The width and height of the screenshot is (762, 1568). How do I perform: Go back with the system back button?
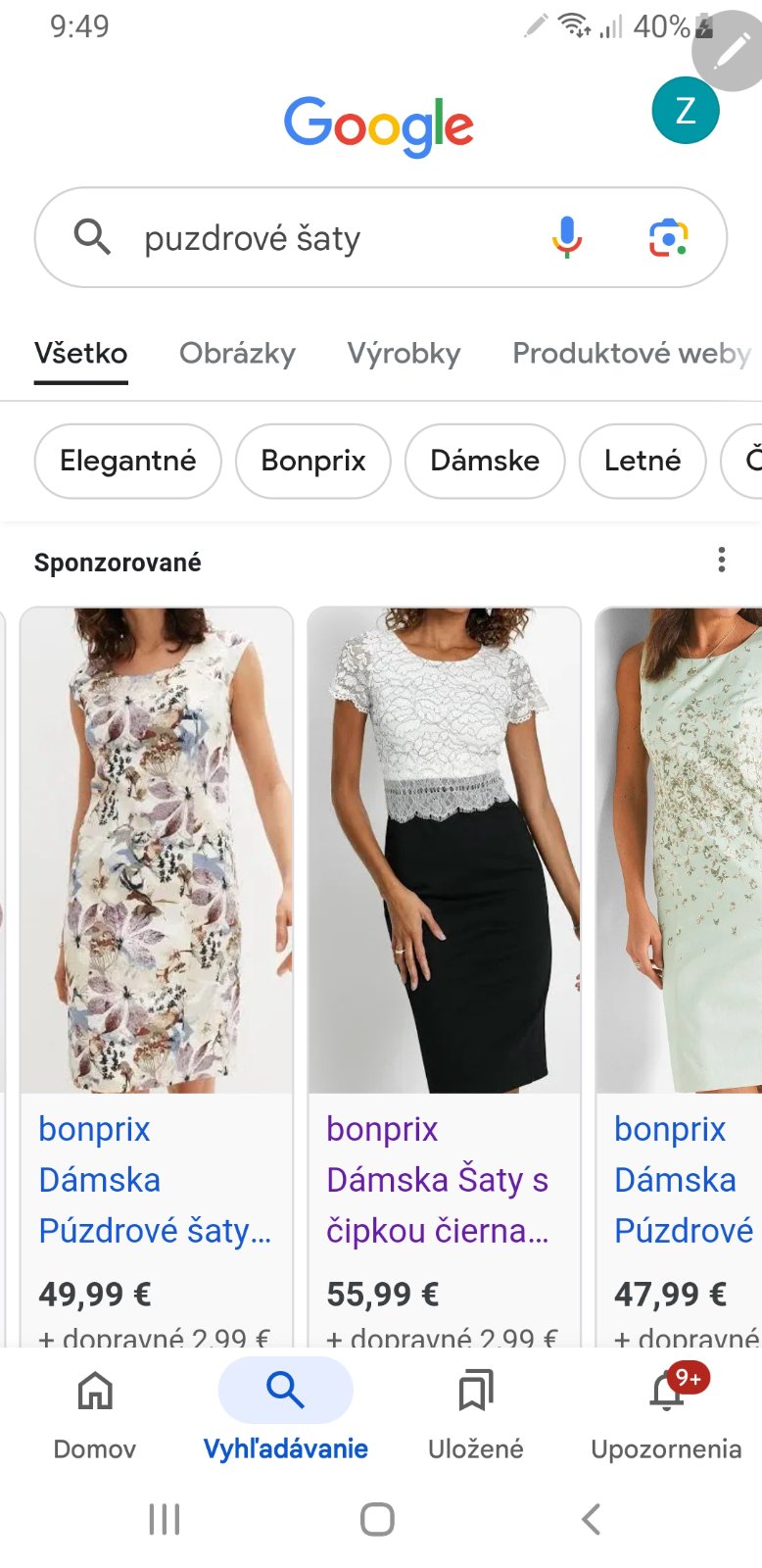point(591,1519)
